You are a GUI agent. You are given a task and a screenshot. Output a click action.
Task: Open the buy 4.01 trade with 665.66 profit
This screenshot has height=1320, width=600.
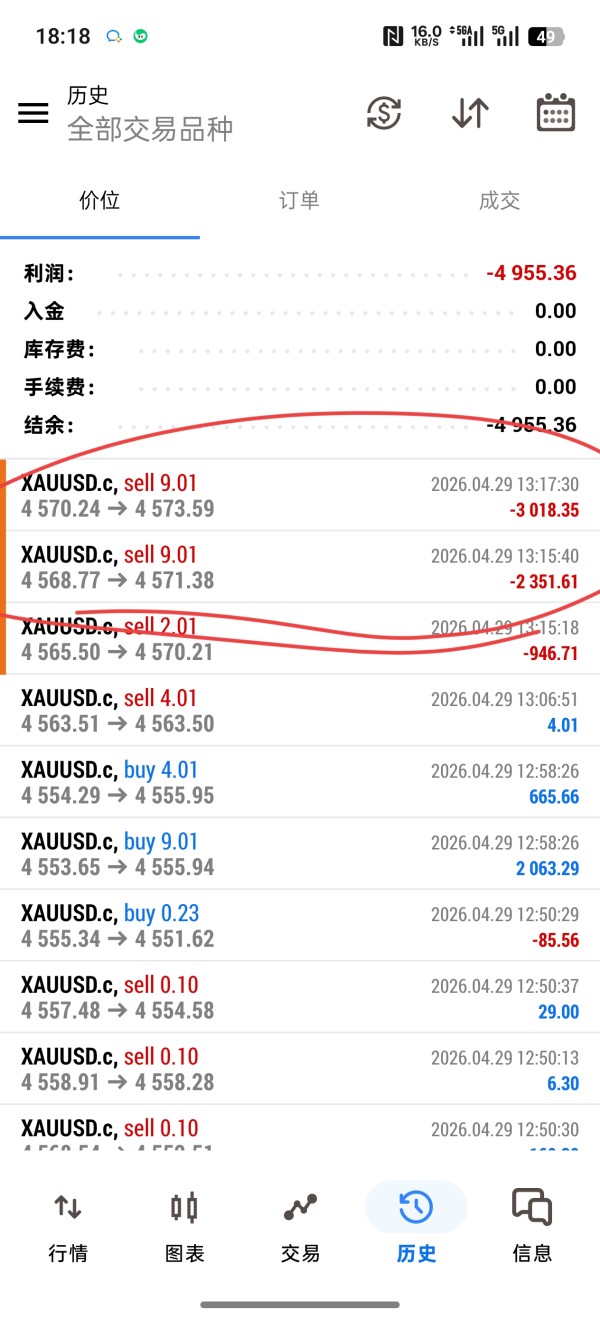[x=300, y=783]
